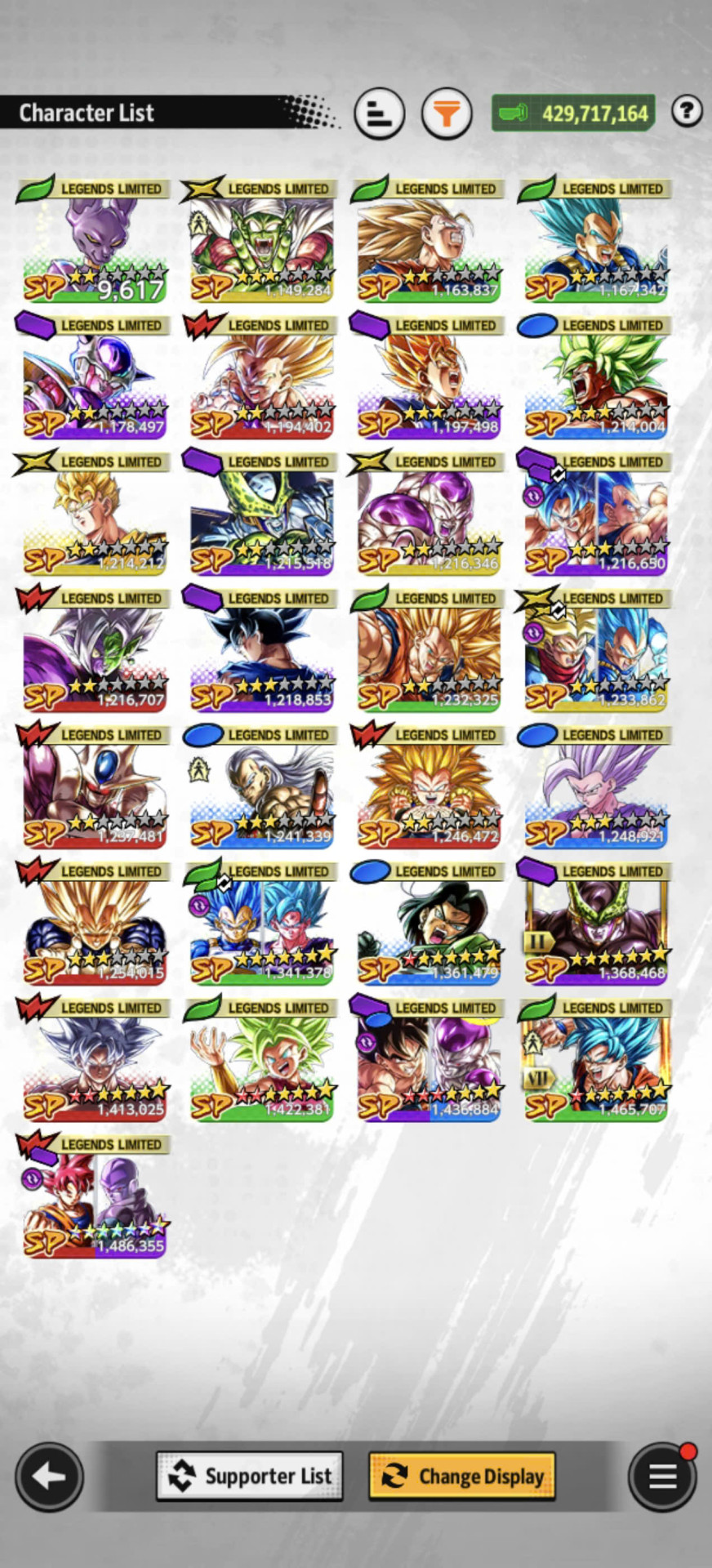The width and height of the screenshot is (712, 1568).
Task: Select character with power 1,361,479
Action: 429,921
